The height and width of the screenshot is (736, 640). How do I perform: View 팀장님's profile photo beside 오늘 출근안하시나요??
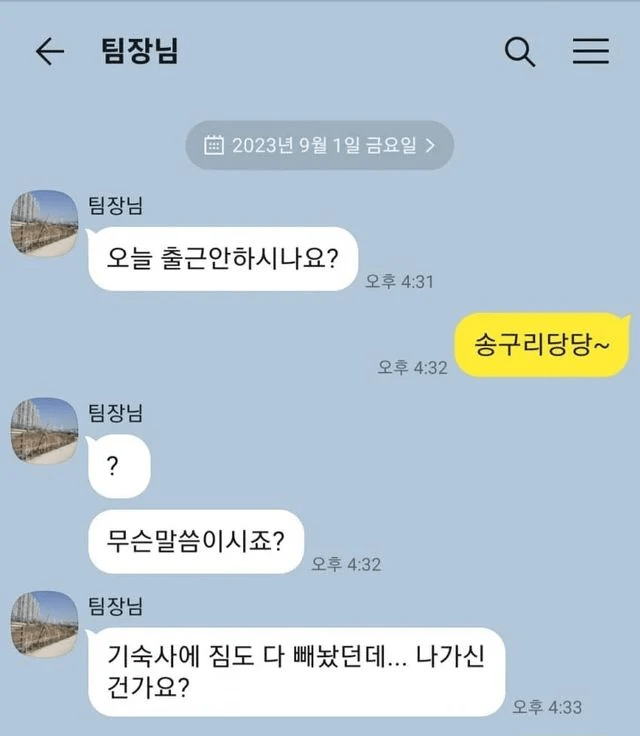pyautogui.click(x=44, y=222)
